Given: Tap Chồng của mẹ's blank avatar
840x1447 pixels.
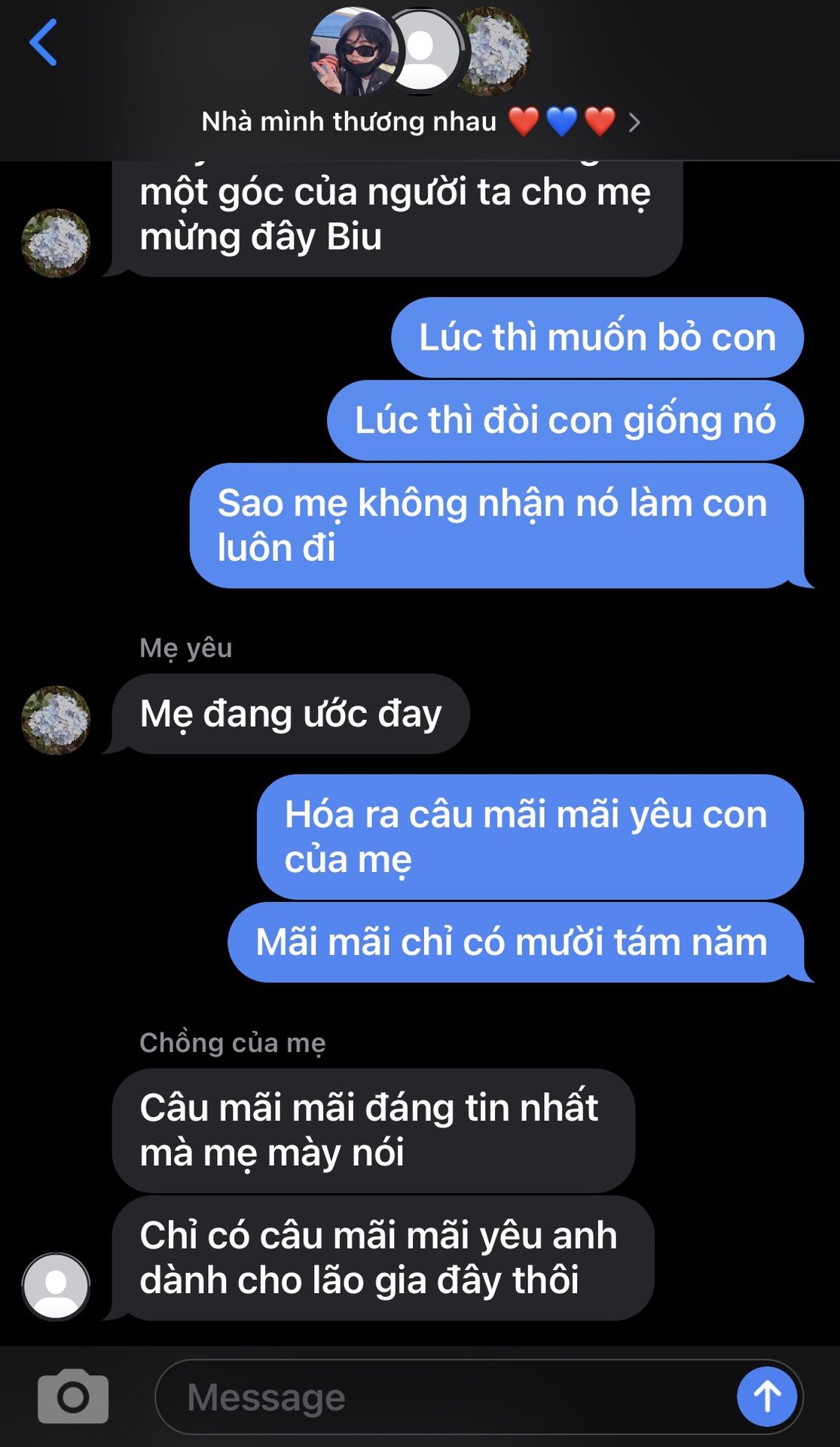Looking at the screenshot, I should (56, 1286).
